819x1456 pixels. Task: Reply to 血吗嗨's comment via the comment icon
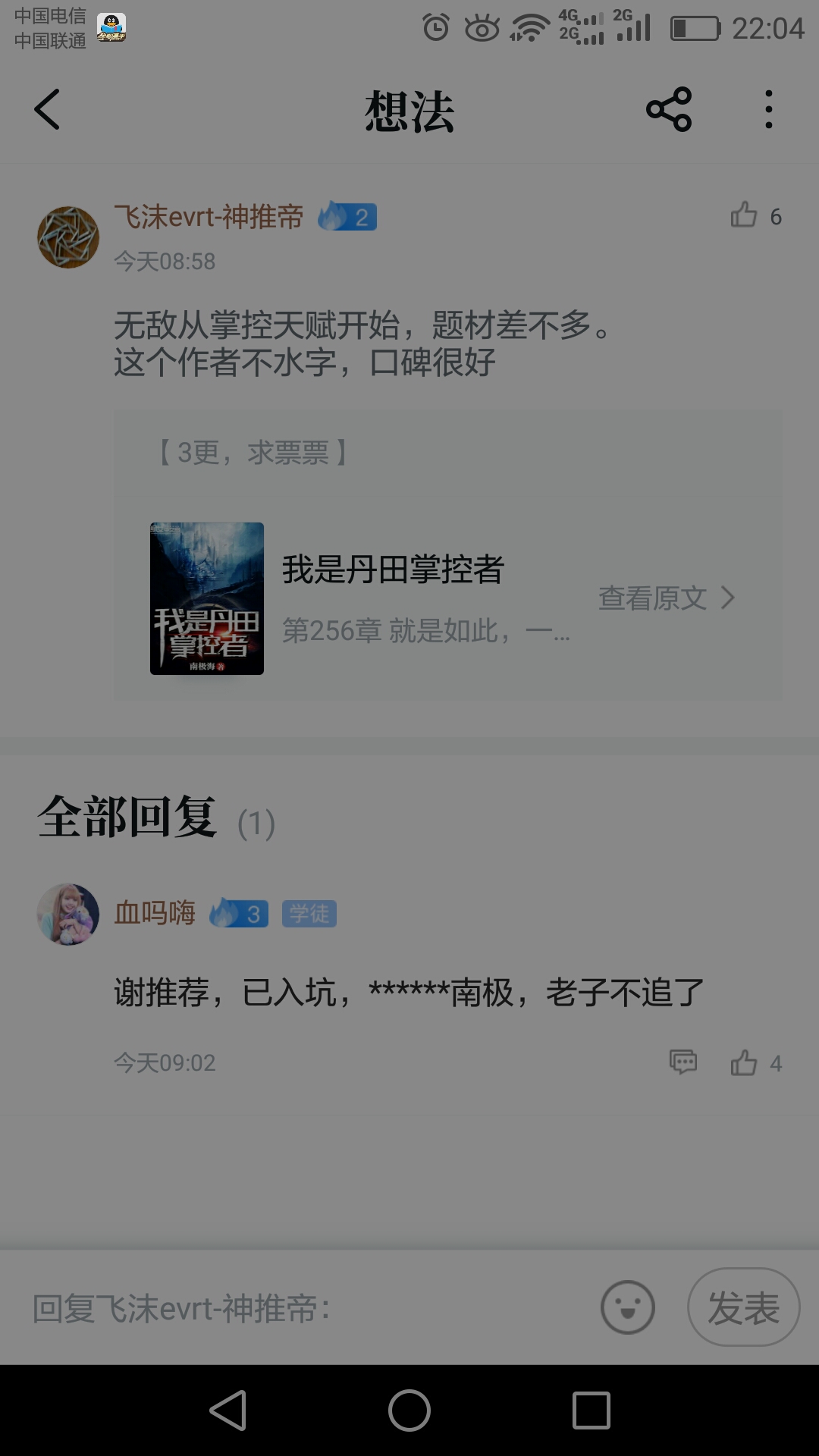pos(683,1062)
